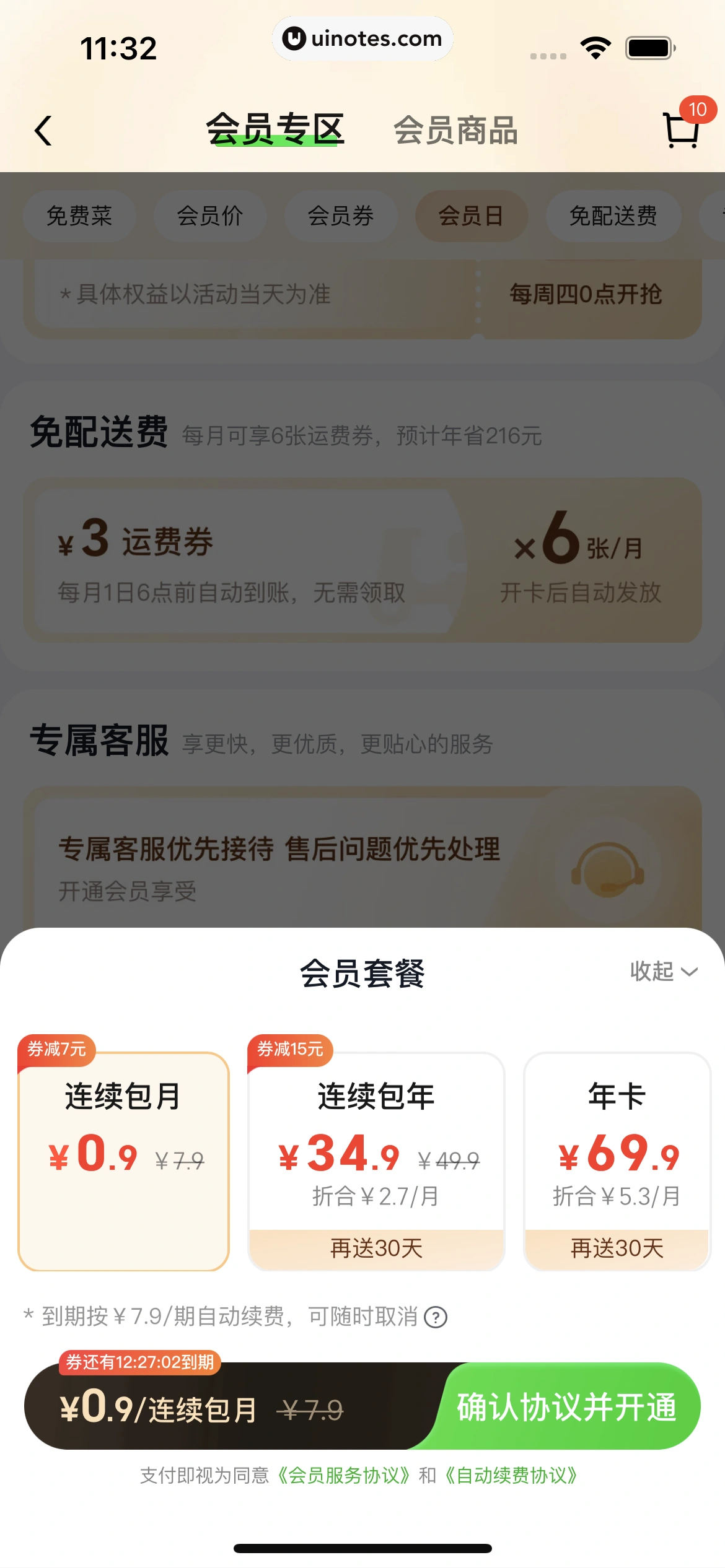Screen dimensions: 725x1568
Task: Open auto-renewal help question mark
Action: point(436,1317)
